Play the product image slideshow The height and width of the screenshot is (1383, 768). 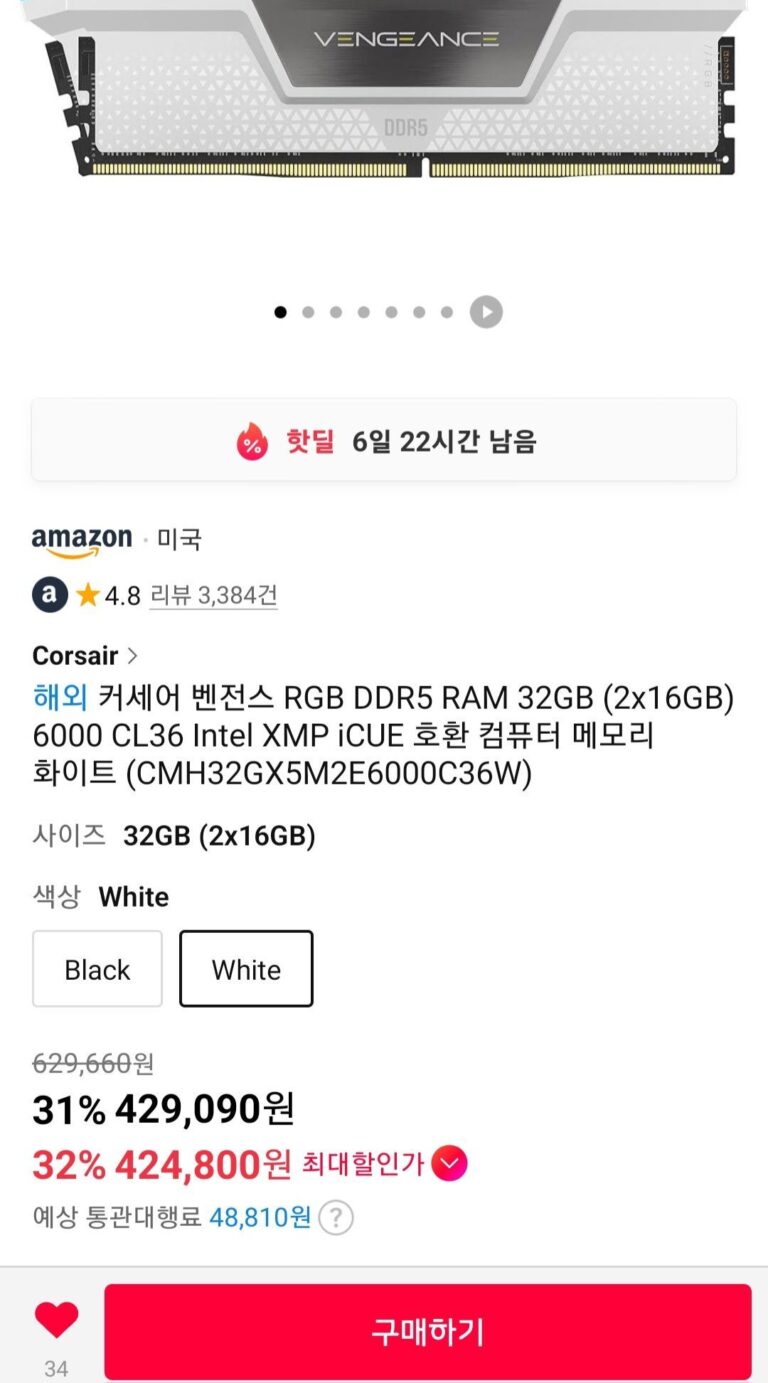coord(486,312)
